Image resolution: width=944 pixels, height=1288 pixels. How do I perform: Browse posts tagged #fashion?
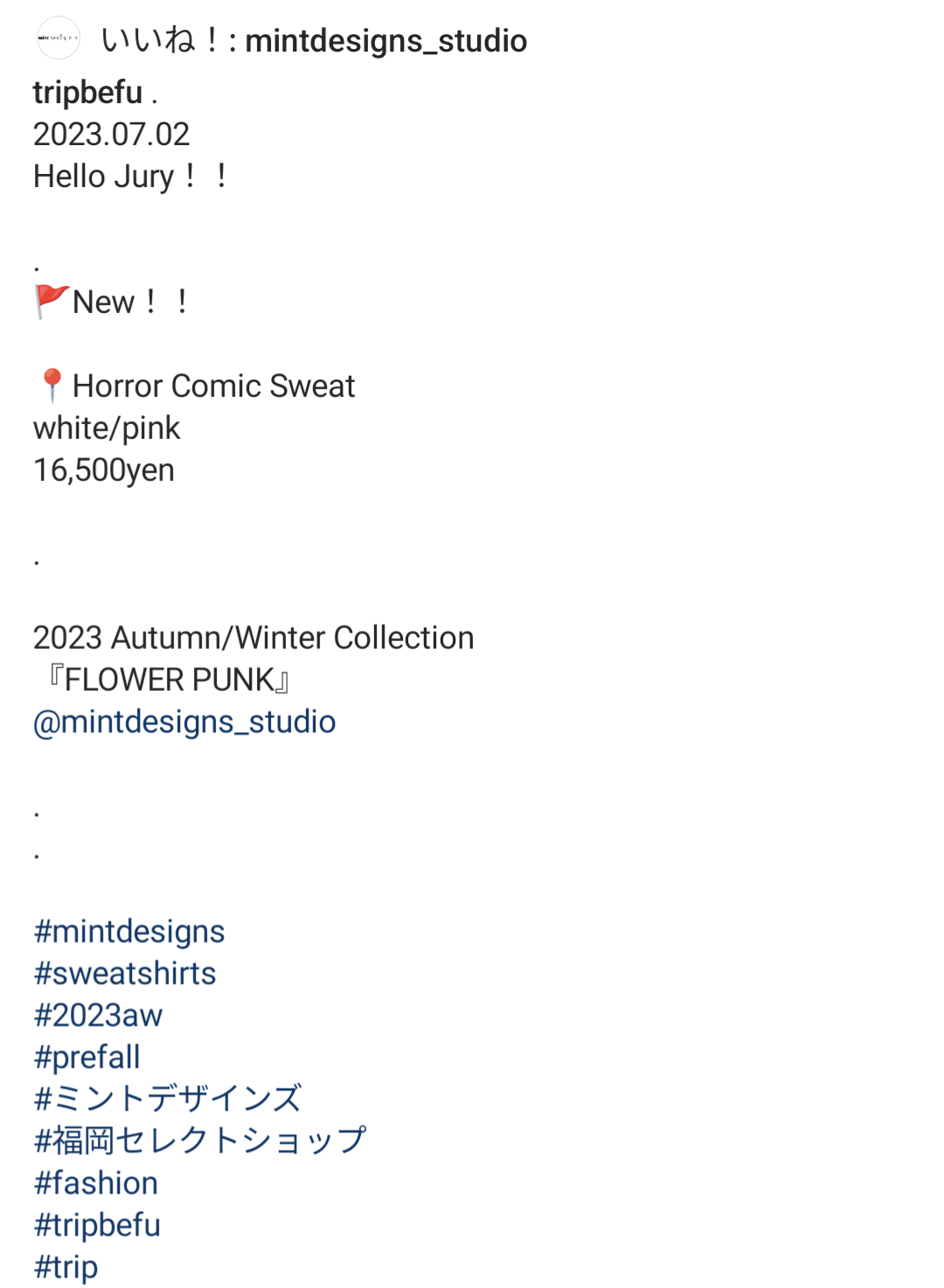pos(96,1183)
